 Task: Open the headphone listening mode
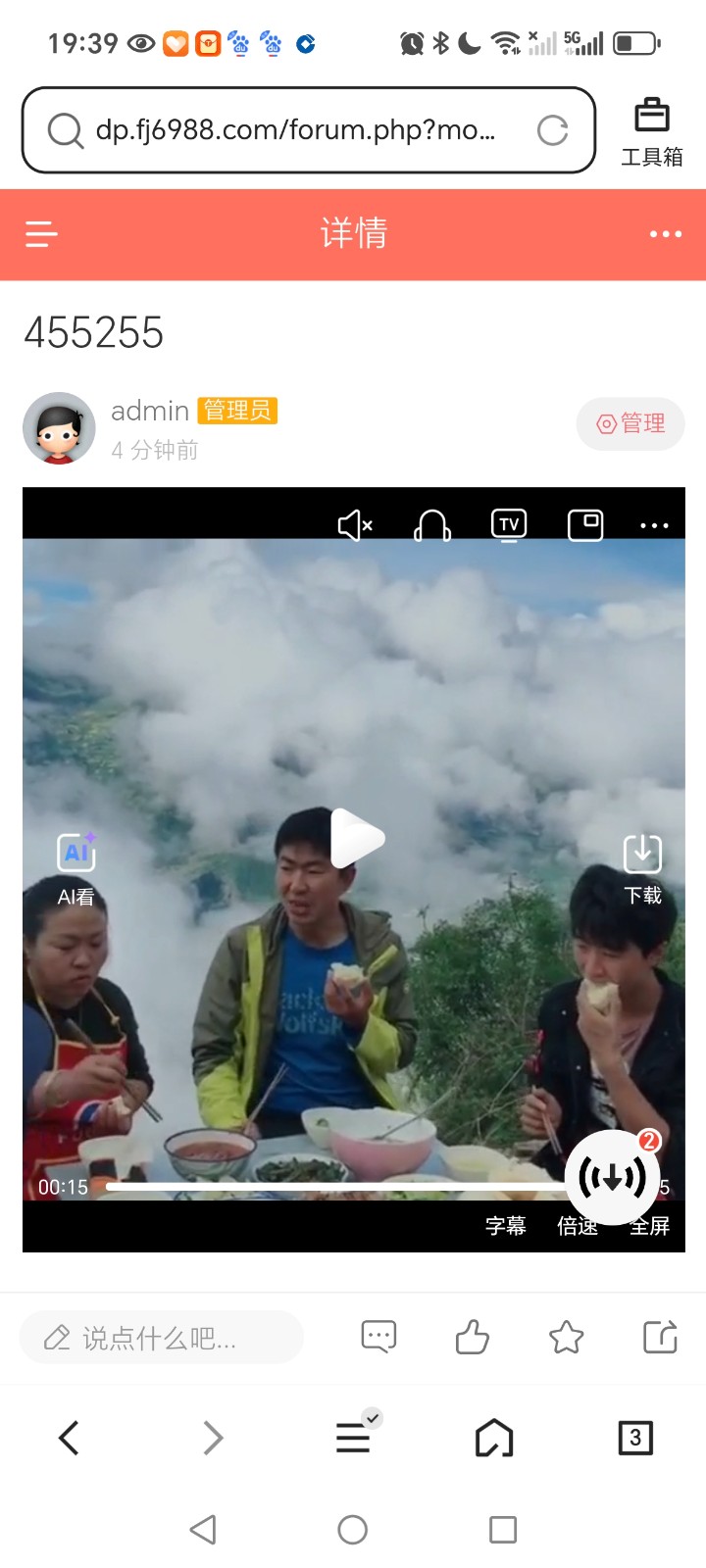[x=431, y=525]
